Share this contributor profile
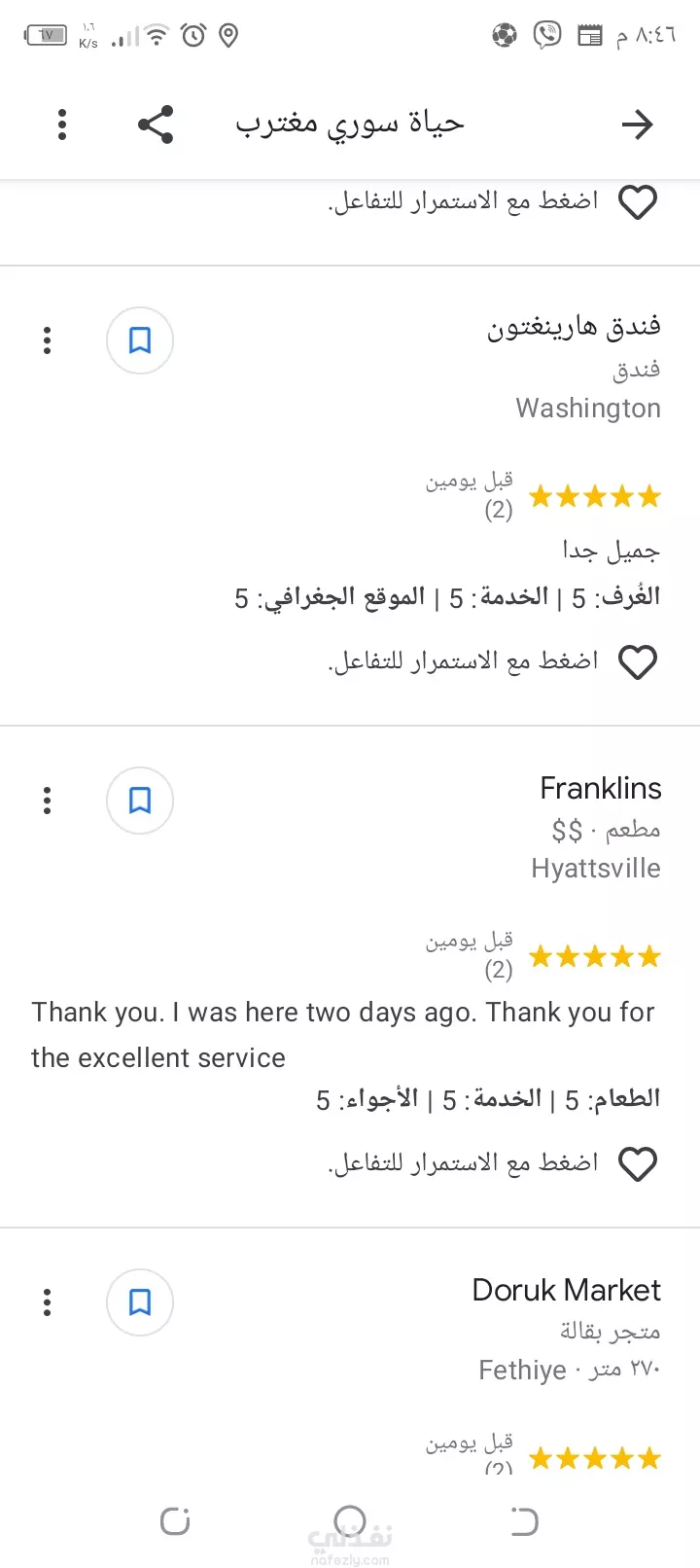The image size is (700, 1568). 156,125
